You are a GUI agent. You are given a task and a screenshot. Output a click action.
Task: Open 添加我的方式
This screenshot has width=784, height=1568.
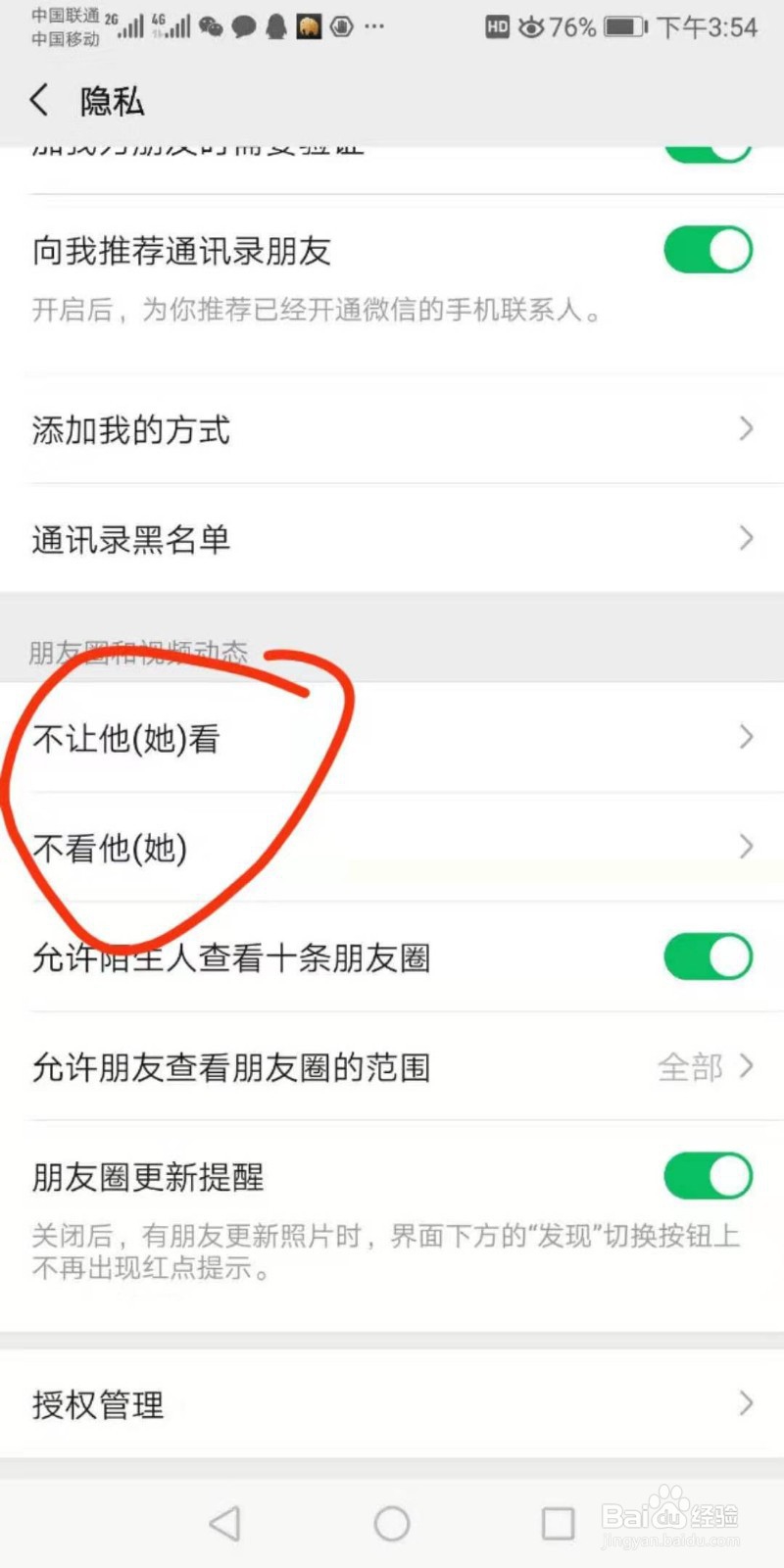[392, 429]
